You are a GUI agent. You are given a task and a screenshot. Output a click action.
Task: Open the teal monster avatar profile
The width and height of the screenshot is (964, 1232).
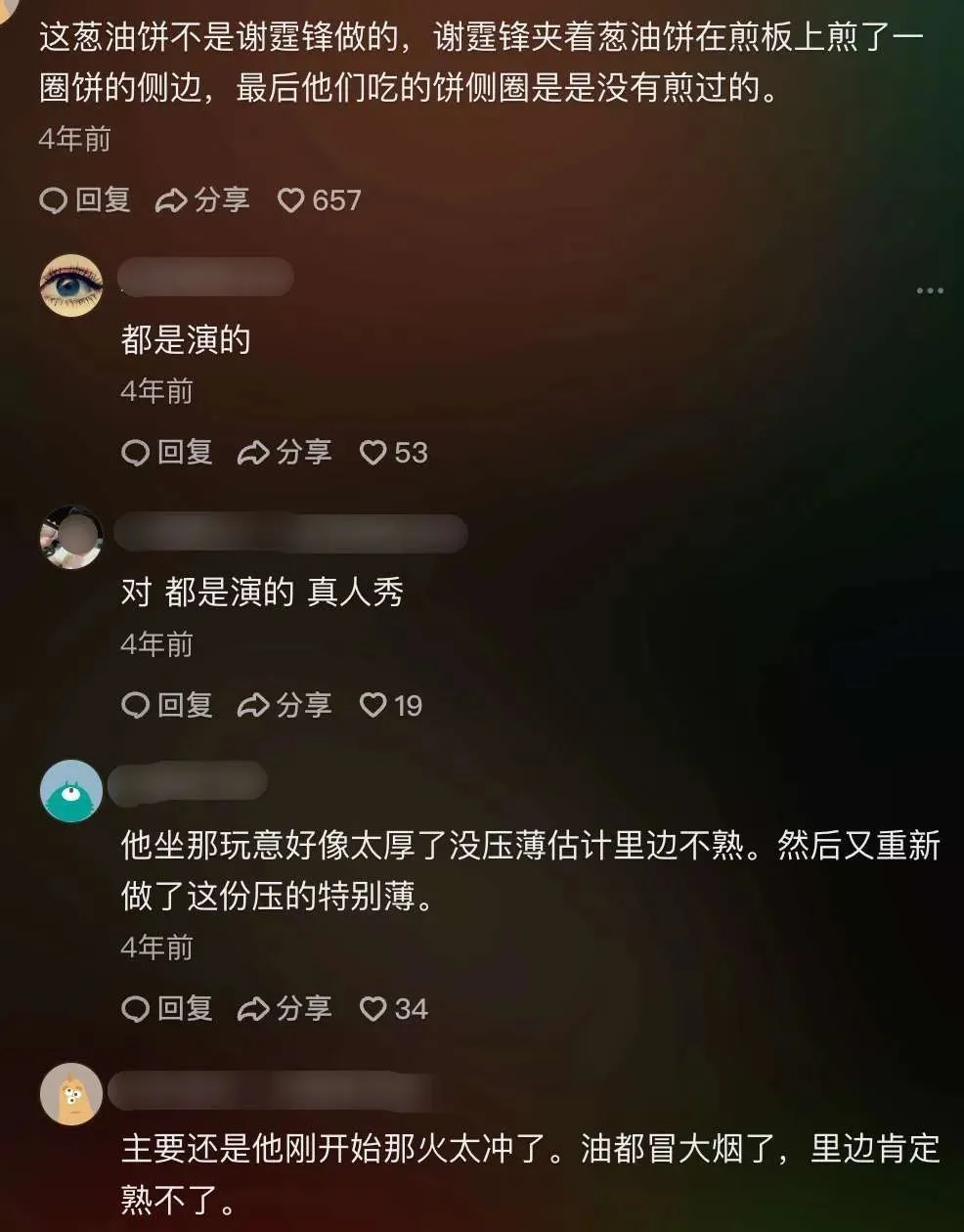click(x=71, y=791)
